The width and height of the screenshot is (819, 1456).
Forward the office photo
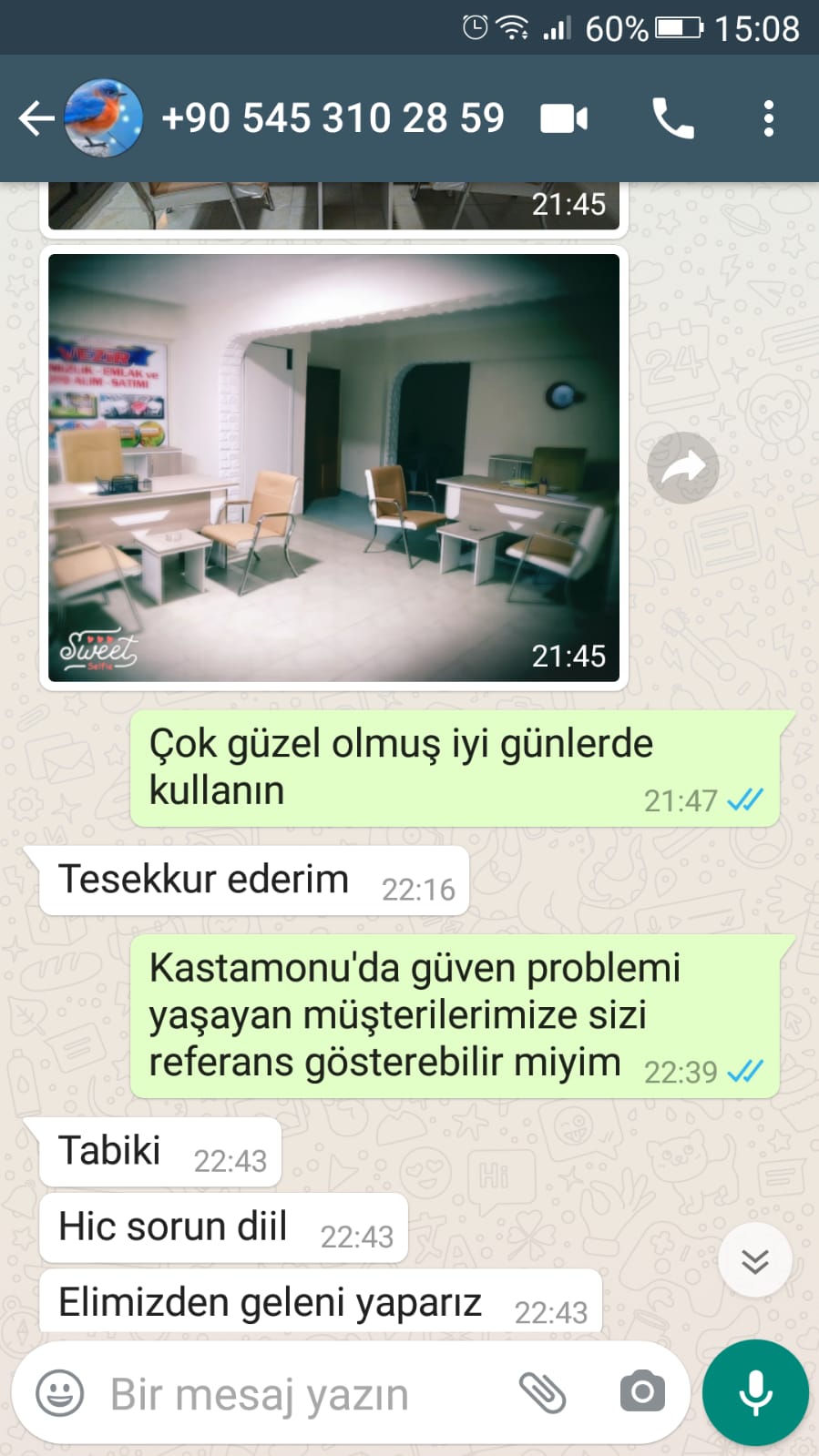pyautogui.click(x=683, y=468)
